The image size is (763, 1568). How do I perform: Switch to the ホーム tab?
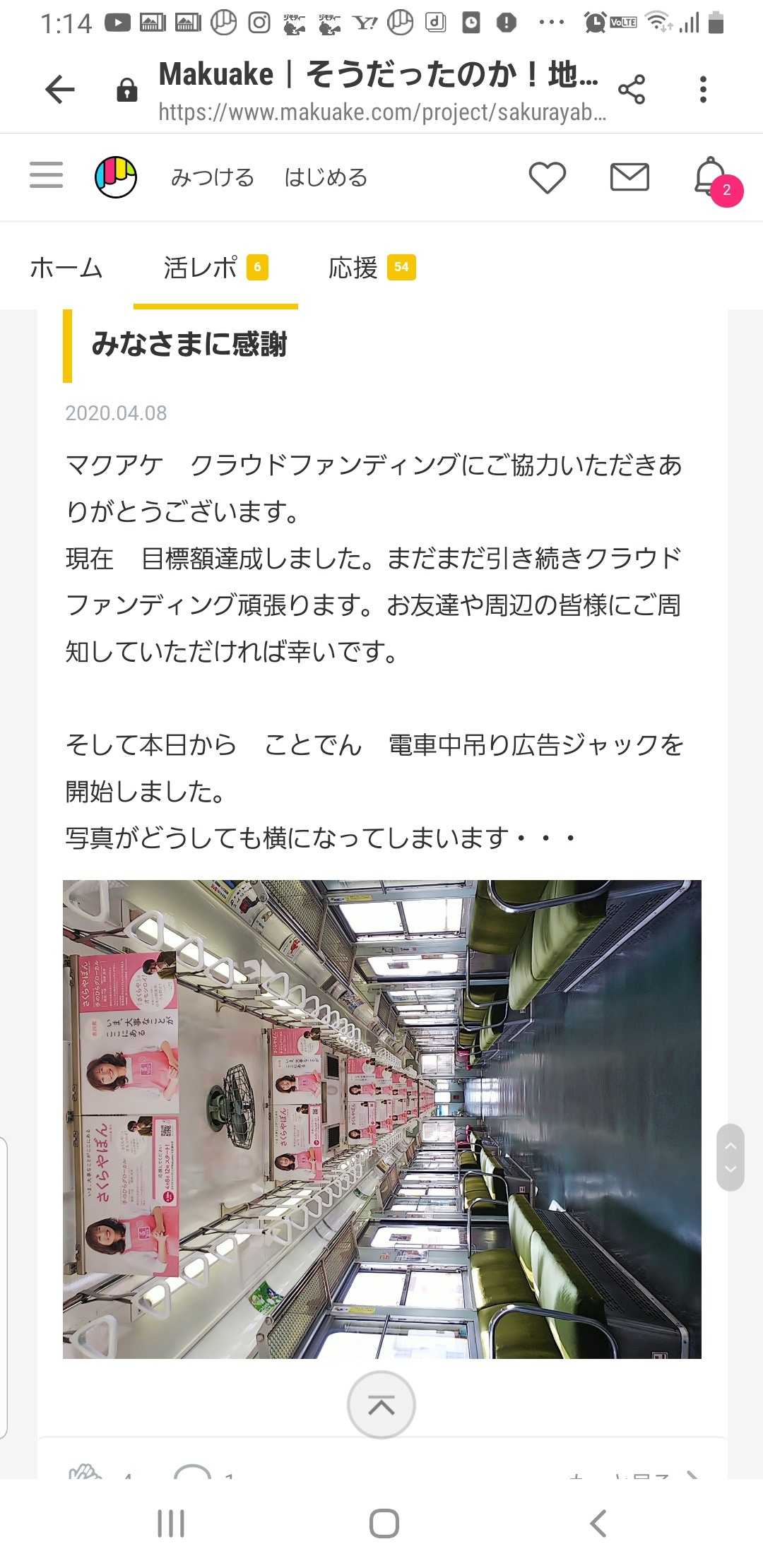click(x=66, y=268)
